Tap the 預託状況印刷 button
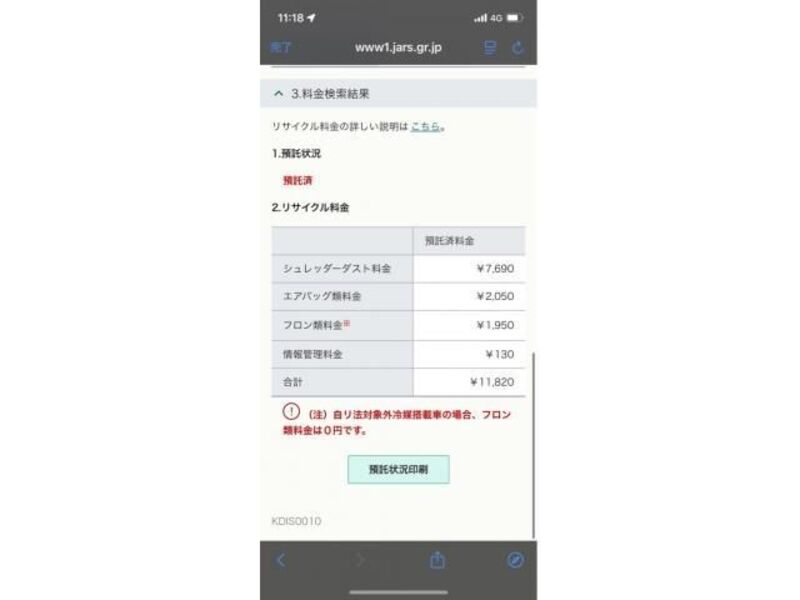 [x=398, y=469]
